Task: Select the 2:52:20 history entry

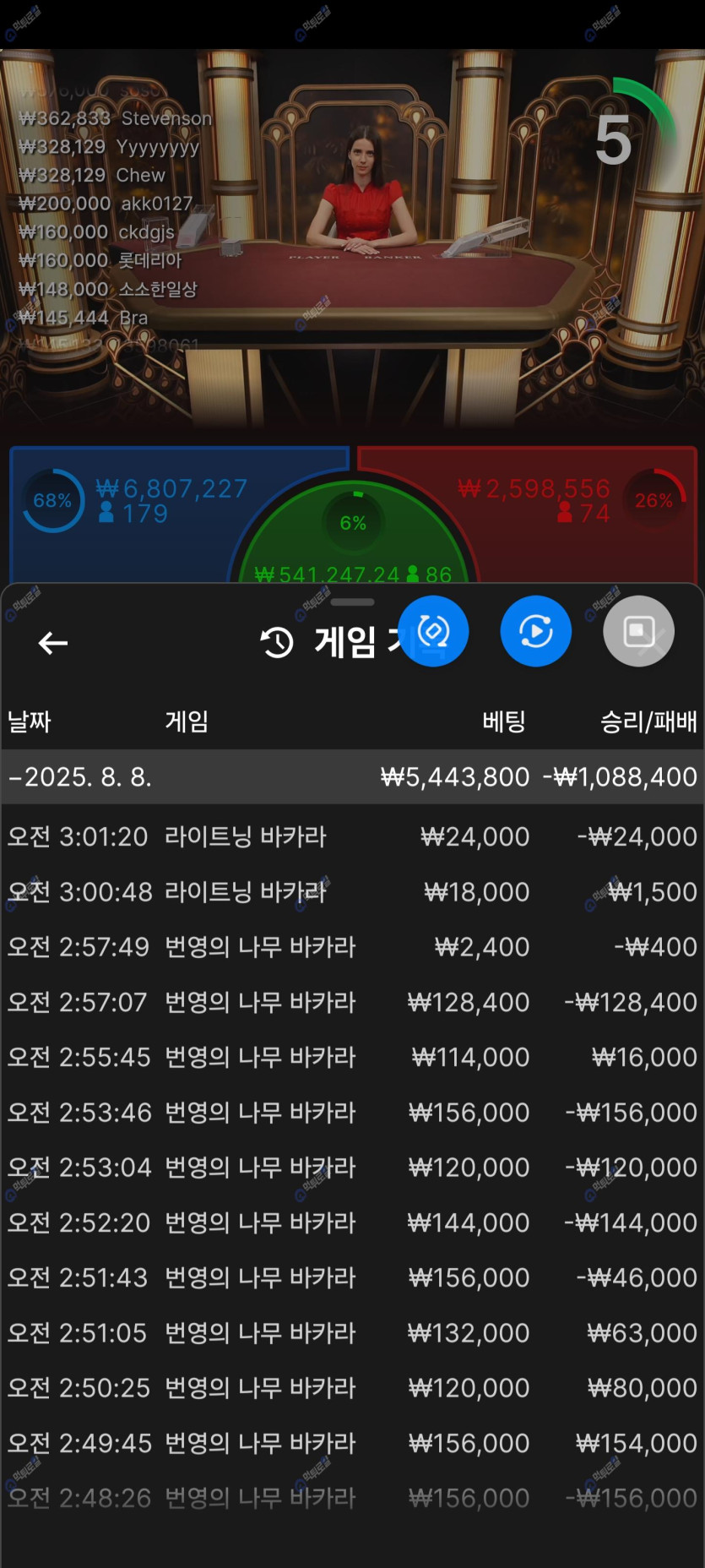Action: click(x=352, y=1222)
